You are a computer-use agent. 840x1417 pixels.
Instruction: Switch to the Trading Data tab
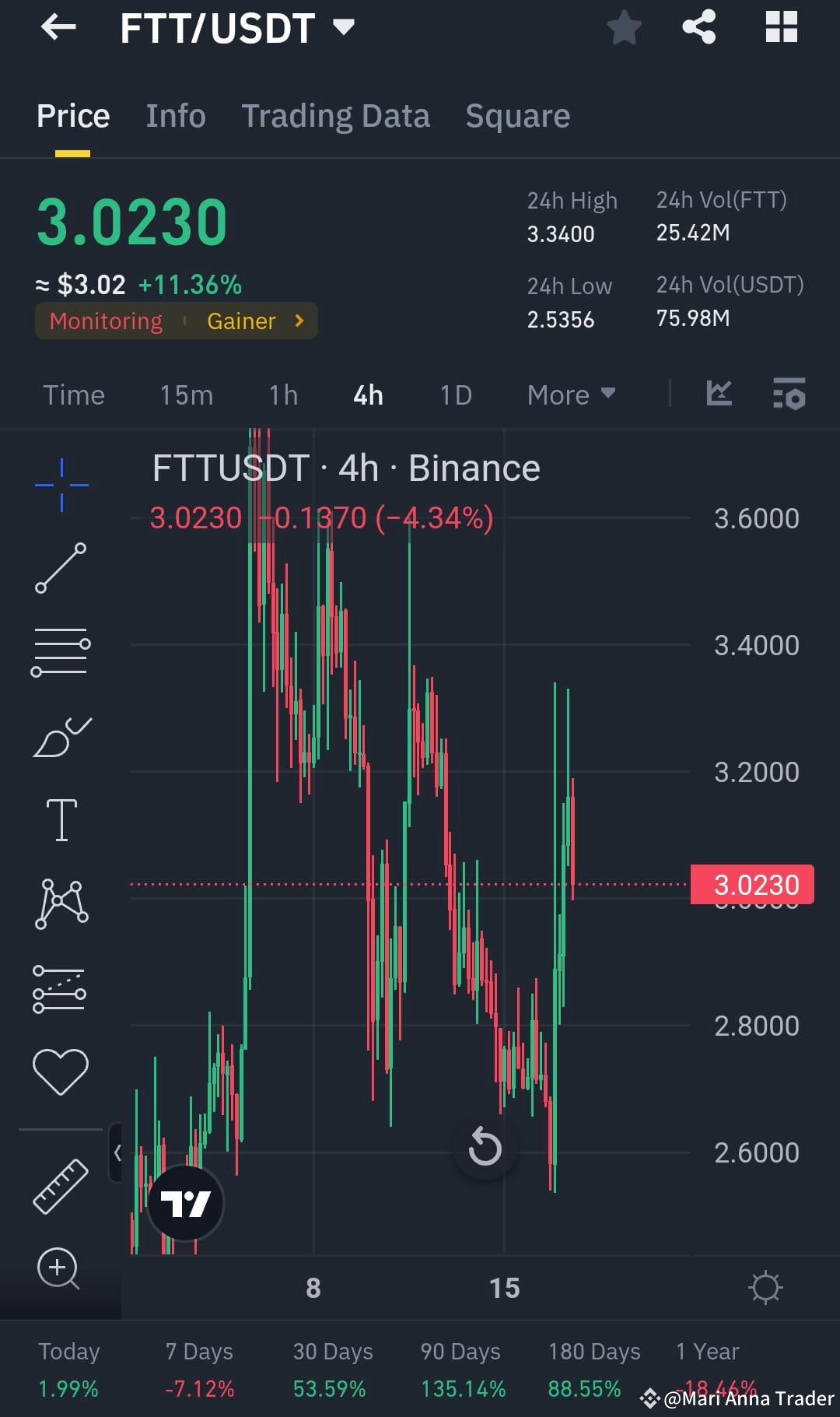click(x=336, y=115)
